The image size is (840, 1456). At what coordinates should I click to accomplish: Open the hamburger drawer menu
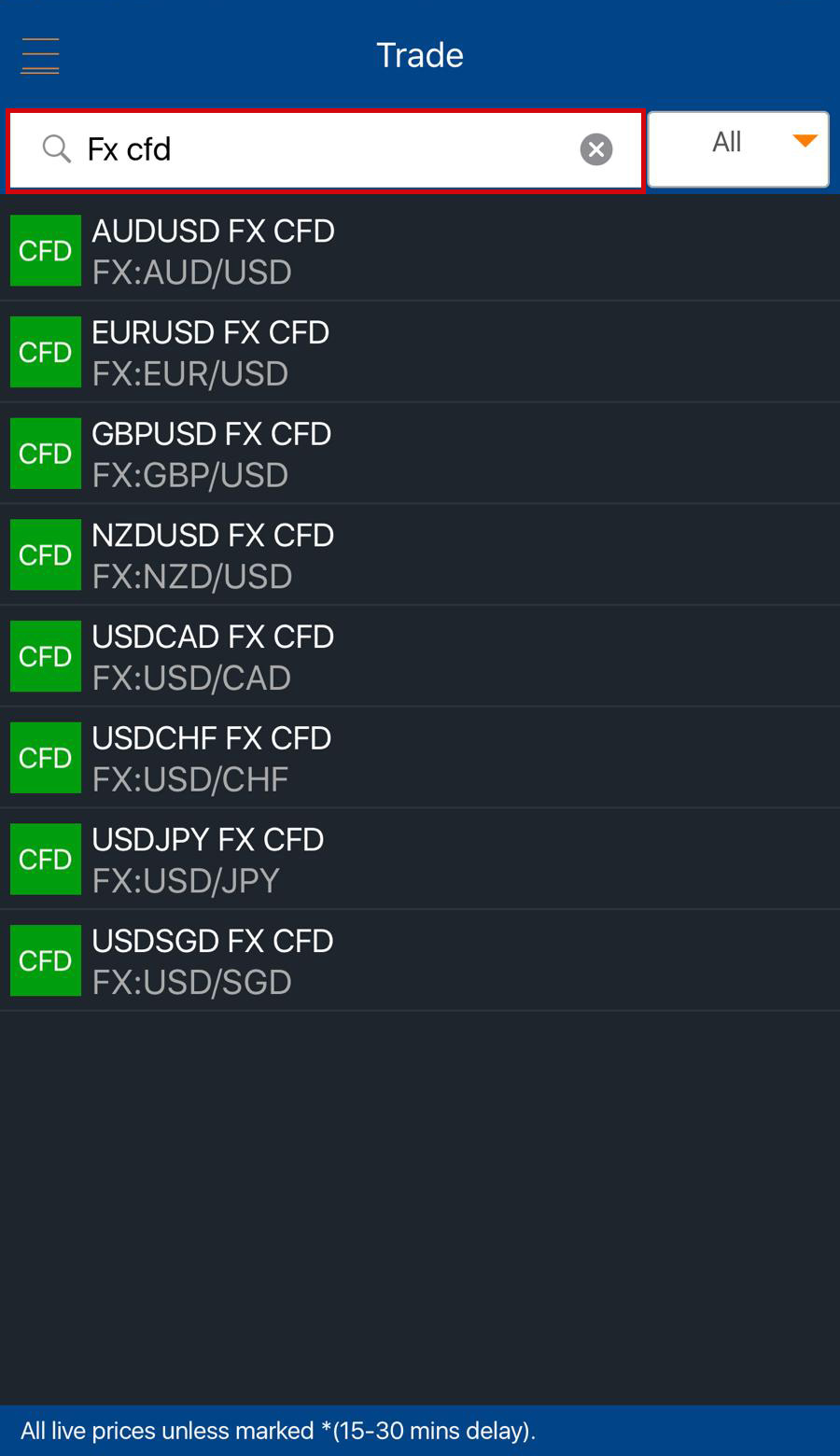click(40, 56)
